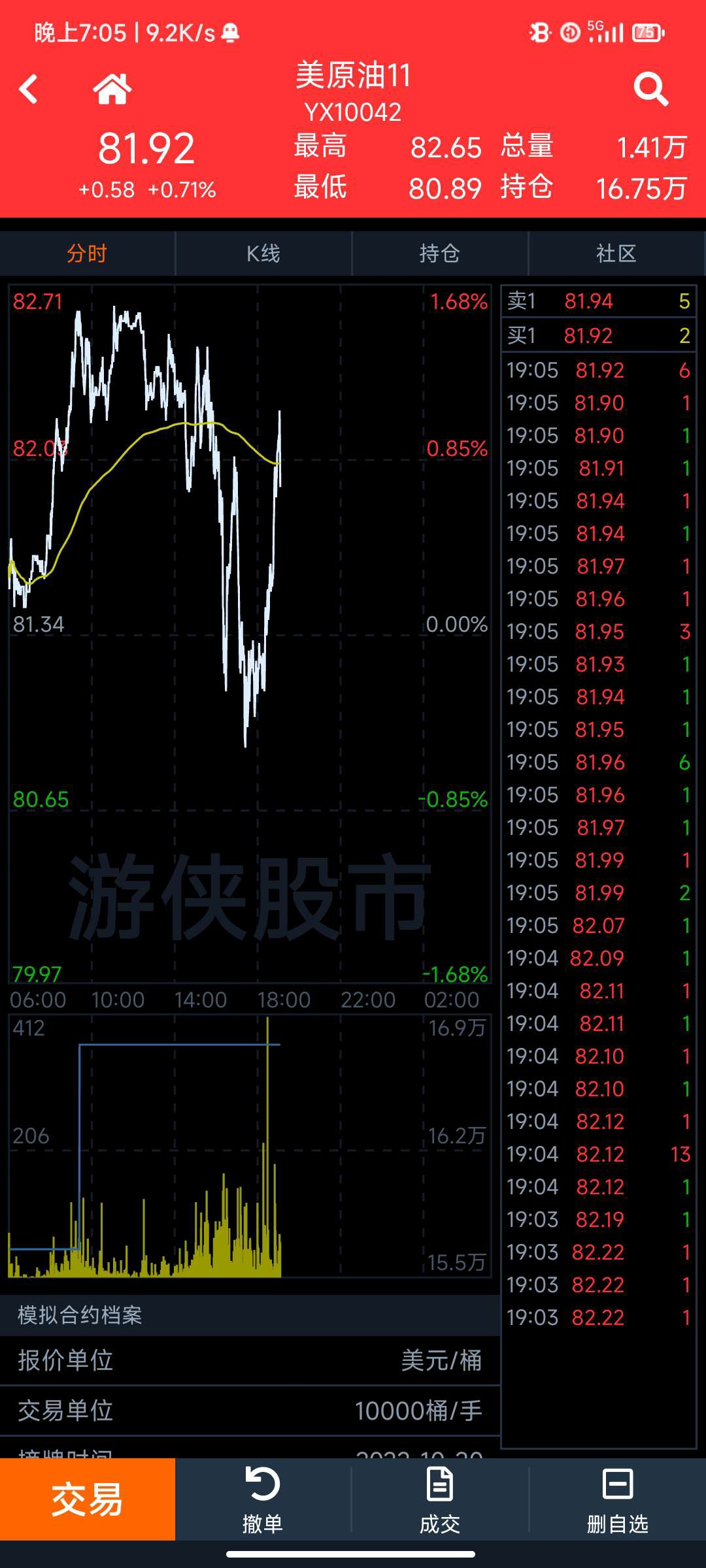This screenshot has height=1568, width=706.
Task: View 成交 trade records
Action: (x=440, y=1500)
